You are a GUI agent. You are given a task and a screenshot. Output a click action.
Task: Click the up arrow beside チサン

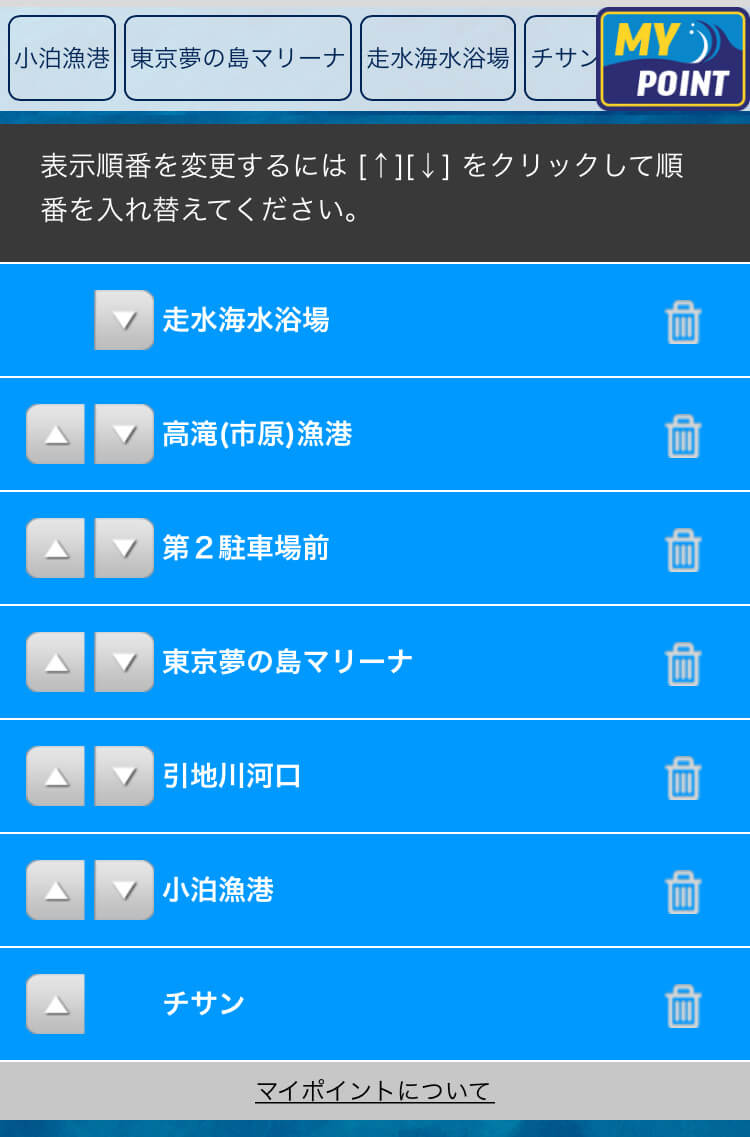(x=56, y=1004)
